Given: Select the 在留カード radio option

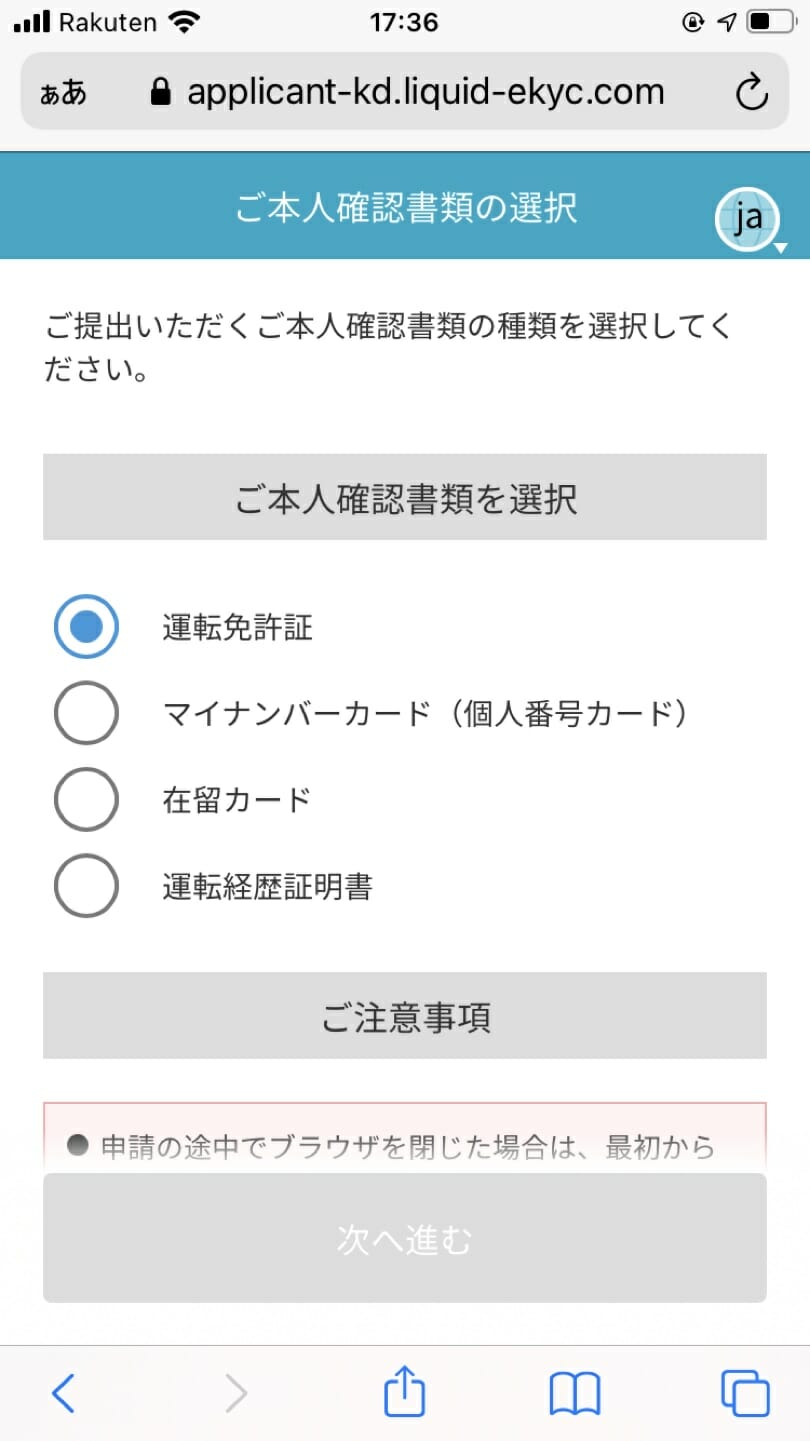Looking at the screenshot, I should coord(86,799).
